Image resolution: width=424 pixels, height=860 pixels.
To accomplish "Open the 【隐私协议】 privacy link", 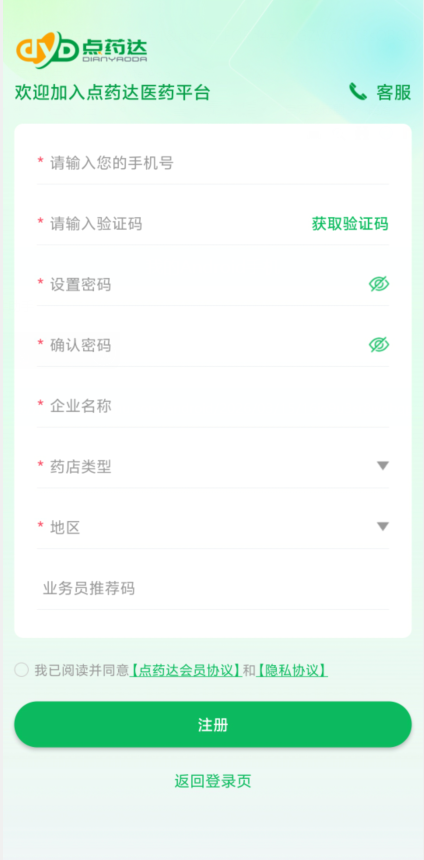I will [x=292, y=670].
